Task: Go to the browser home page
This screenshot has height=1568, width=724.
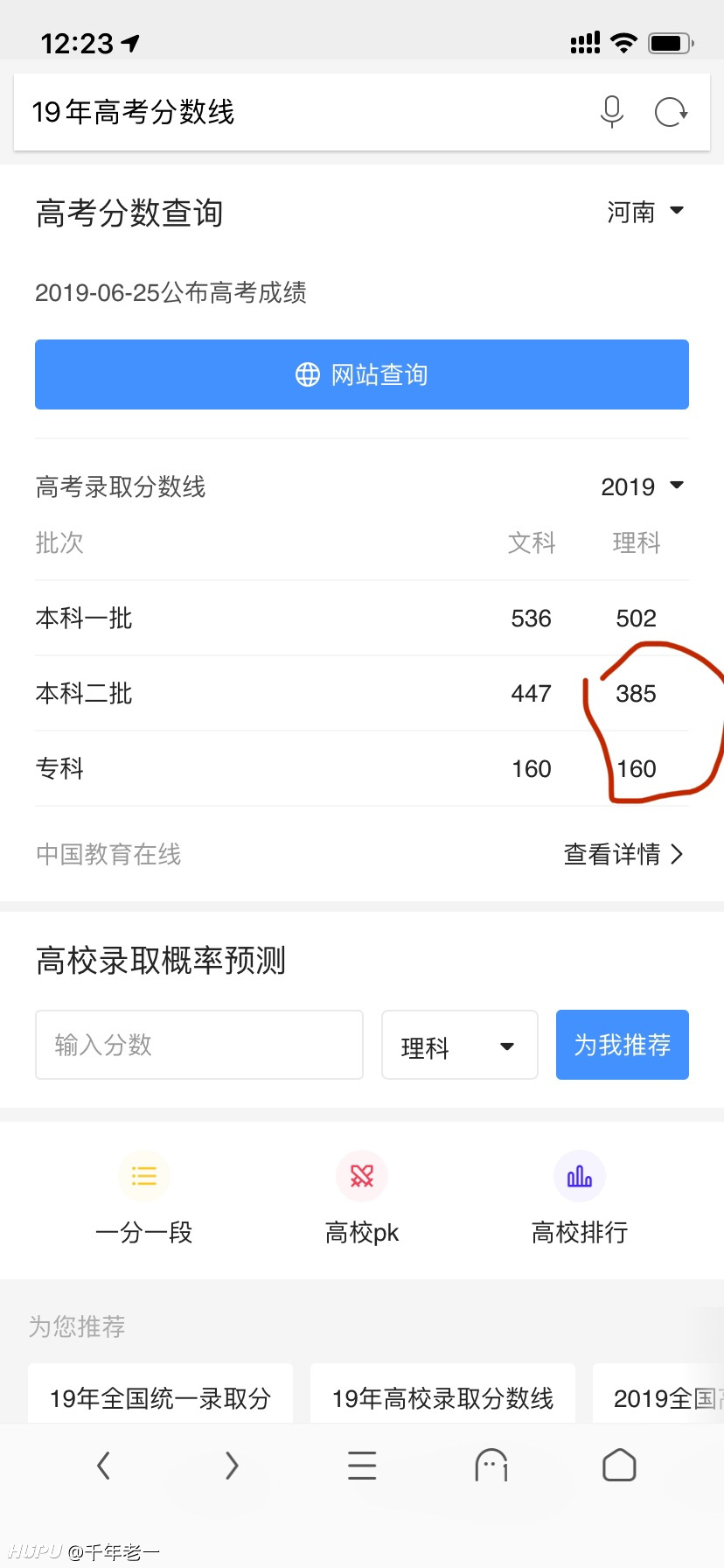Action: click(619, 1465)
